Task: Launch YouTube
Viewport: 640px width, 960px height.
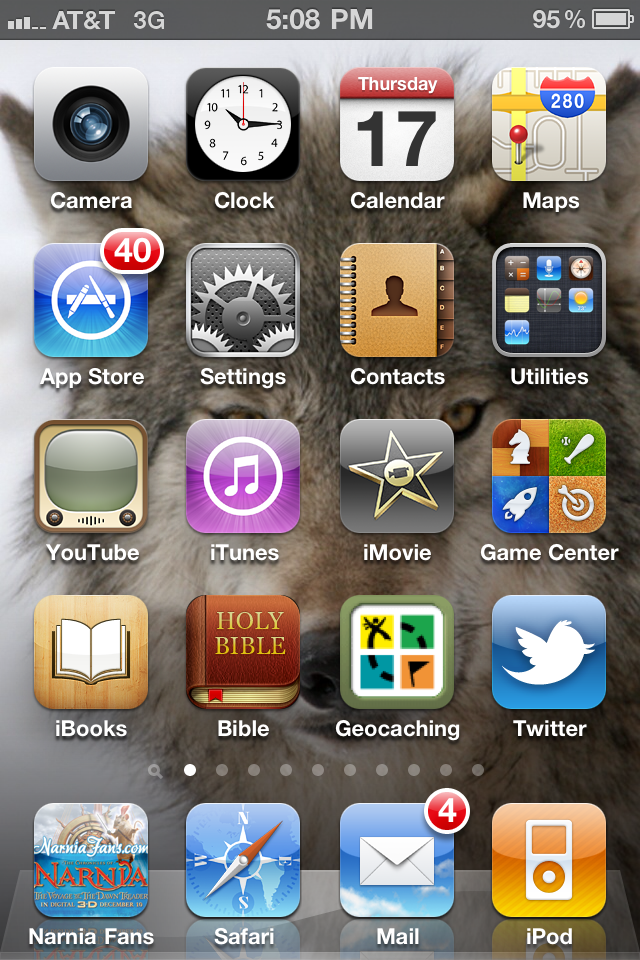Action: (91, 476)
